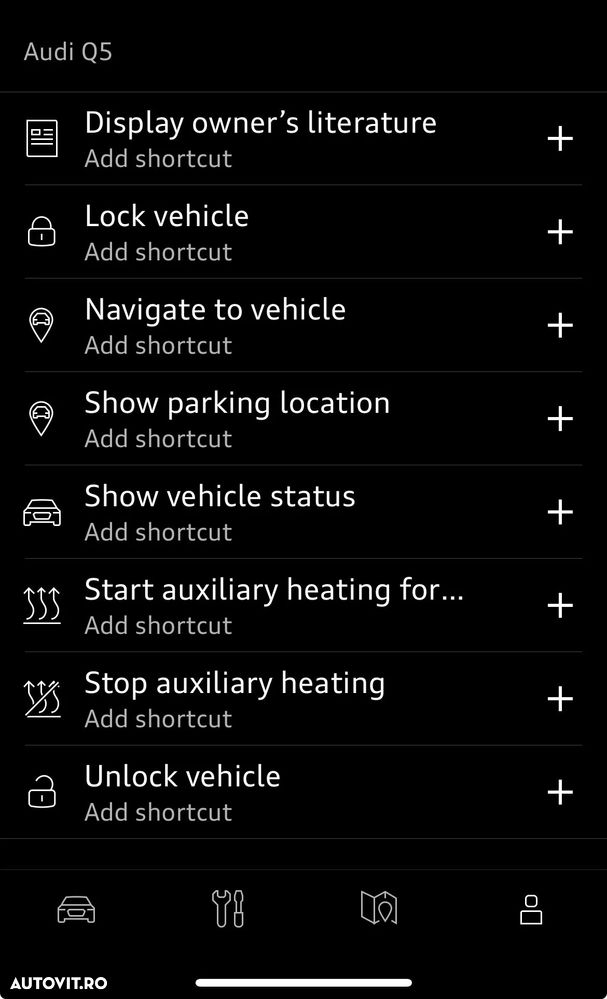Open the profile tab

[531, 909]
